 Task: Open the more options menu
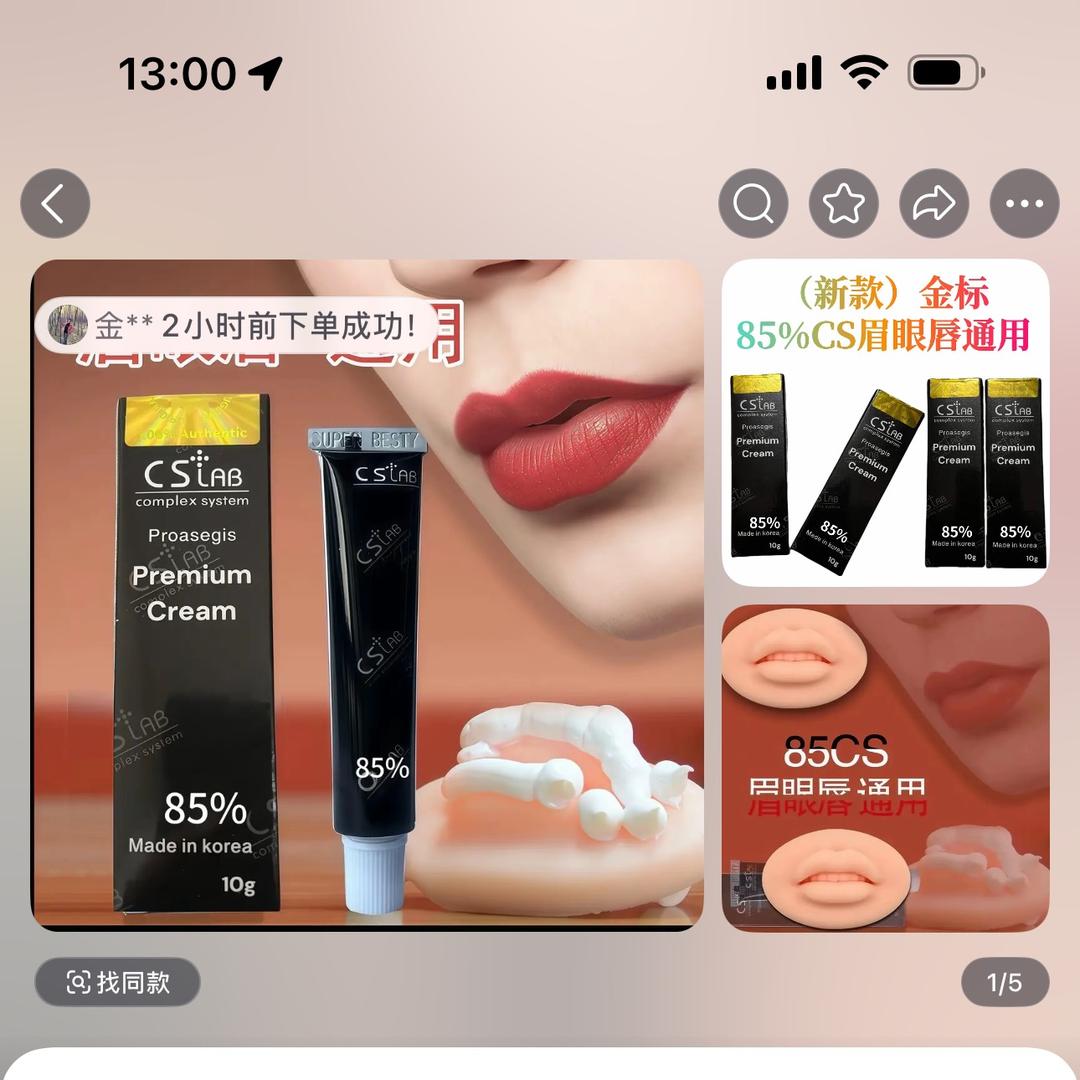pyautogui.click(x=1024, y=204)
